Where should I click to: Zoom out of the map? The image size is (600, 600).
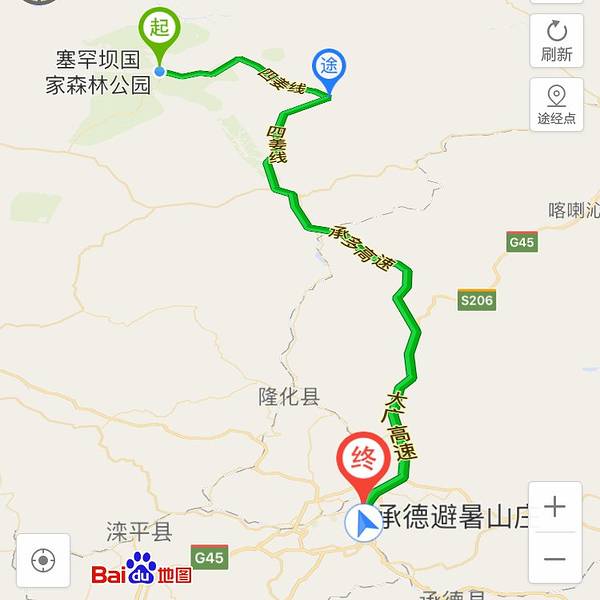(555, 558)
